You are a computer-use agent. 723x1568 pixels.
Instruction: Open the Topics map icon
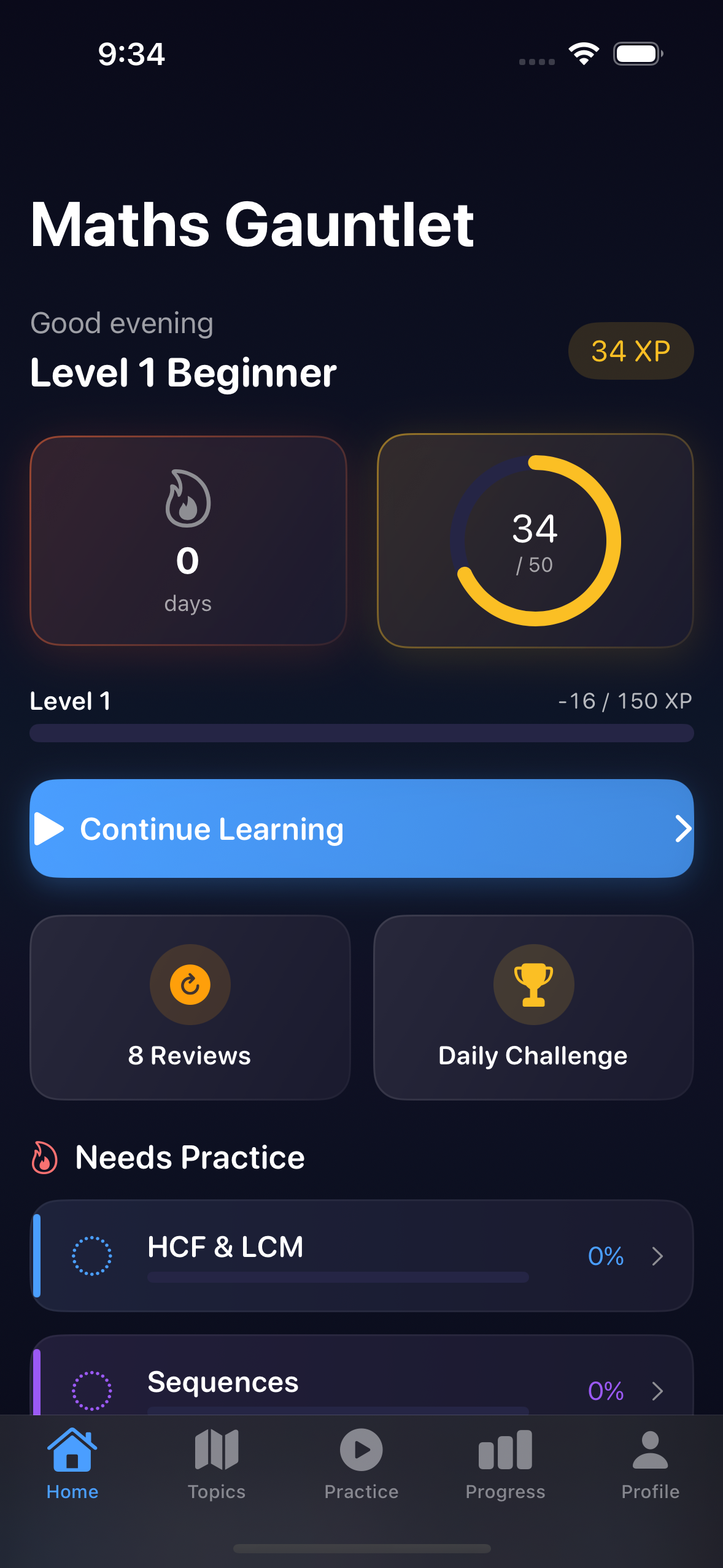[x=217, y=1448]
